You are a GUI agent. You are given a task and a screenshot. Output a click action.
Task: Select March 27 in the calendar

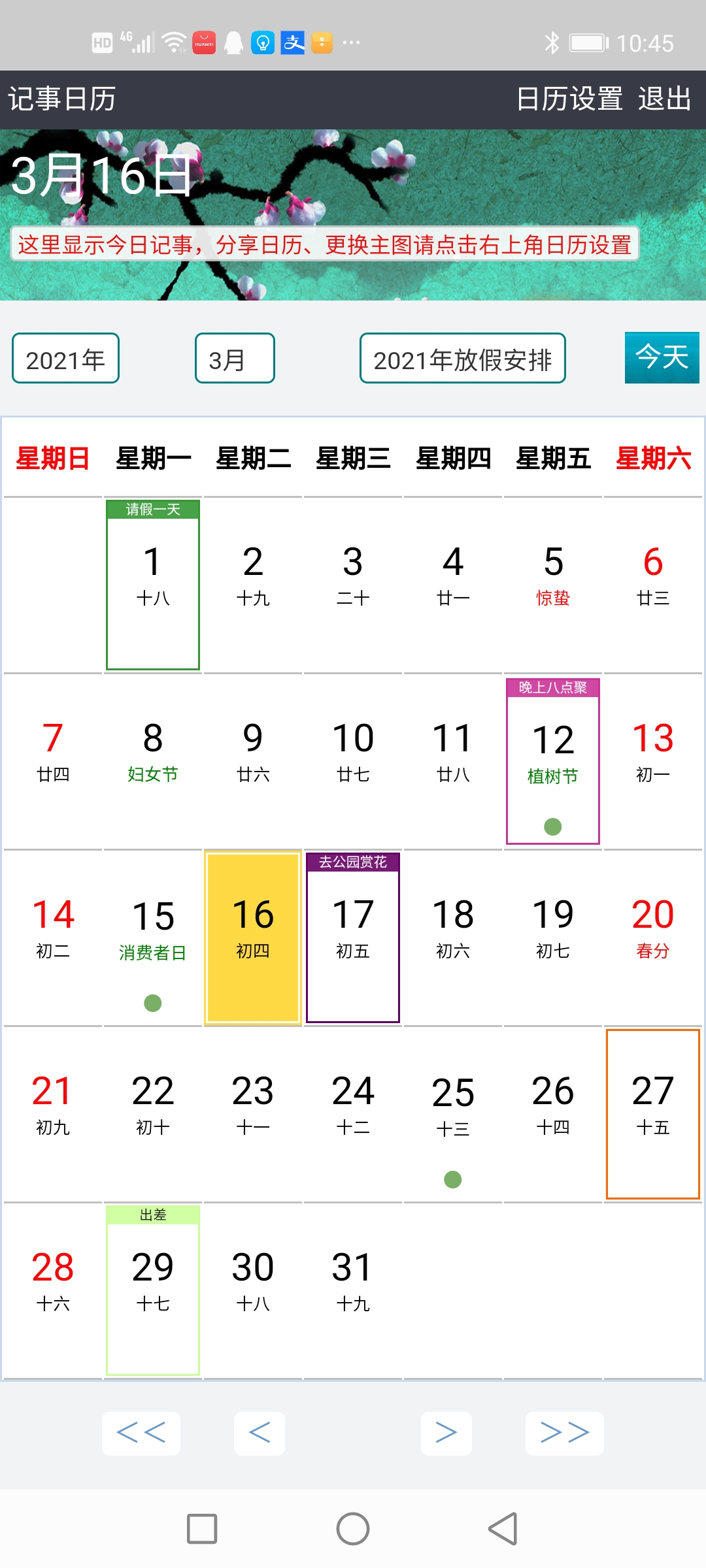[x=653, y=1114]
